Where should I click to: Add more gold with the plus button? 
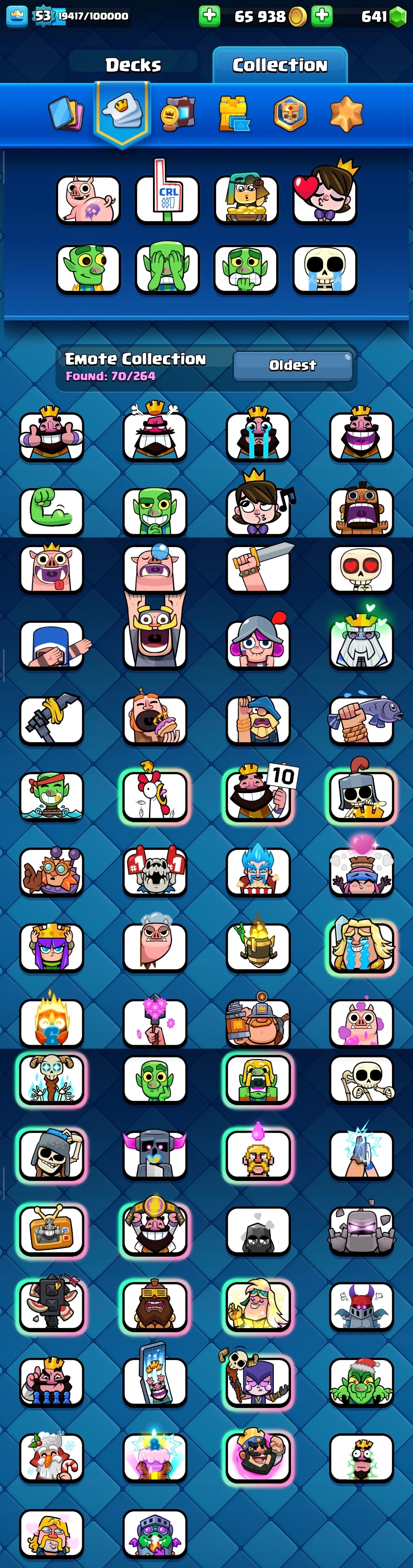coord(209,16)
